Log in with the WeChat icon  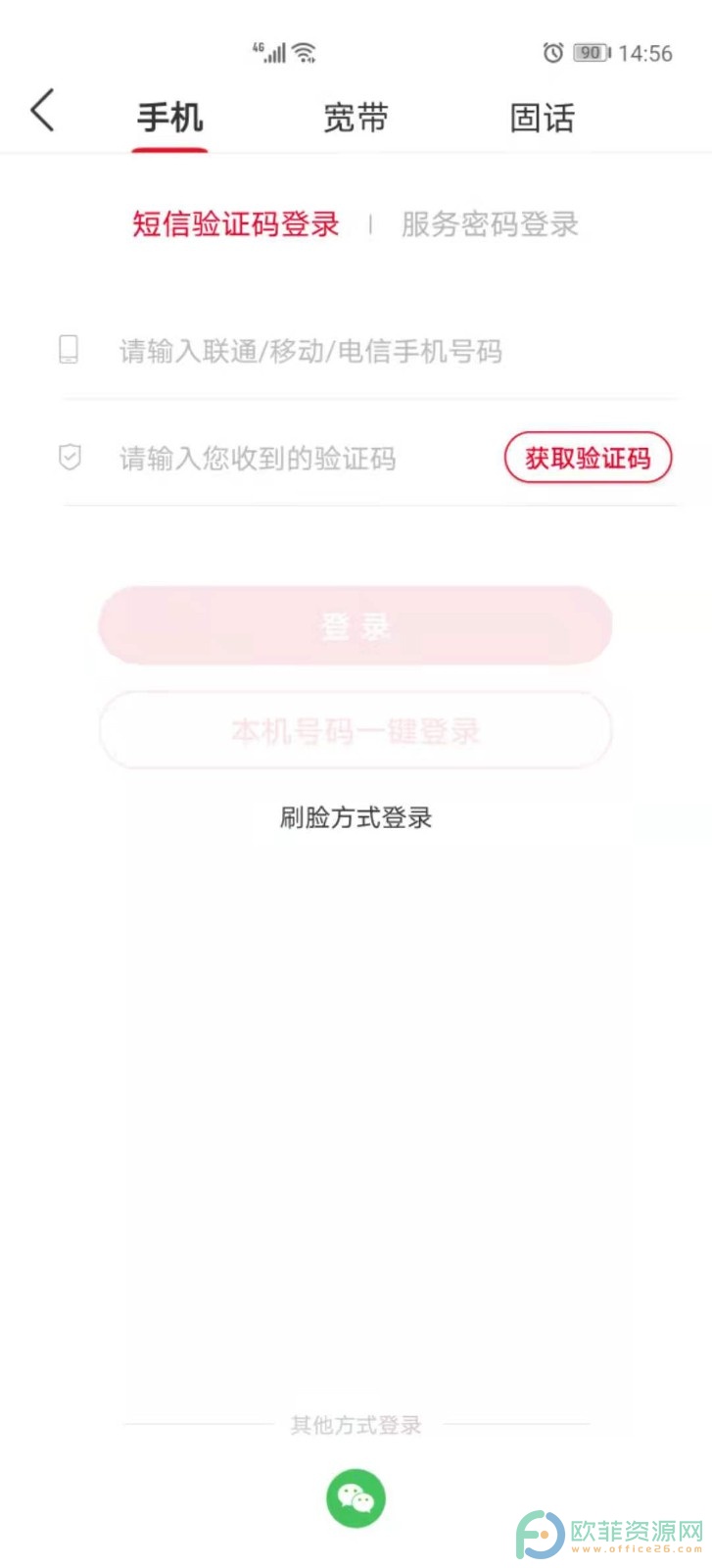(356, 1497)
